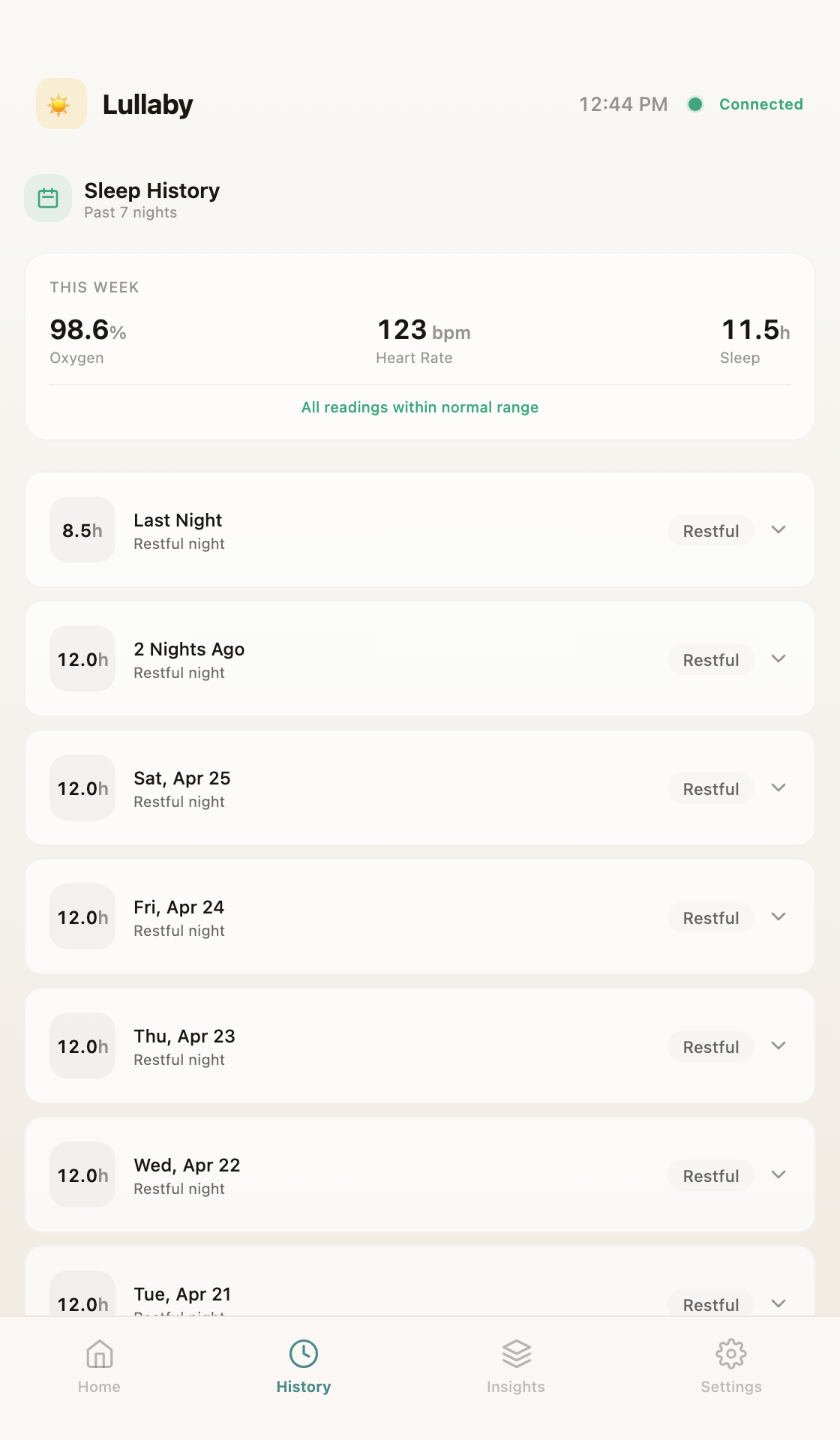Show details for Sat, Apr 25
Screen dimensions: 840x1440
click(778, 787)
